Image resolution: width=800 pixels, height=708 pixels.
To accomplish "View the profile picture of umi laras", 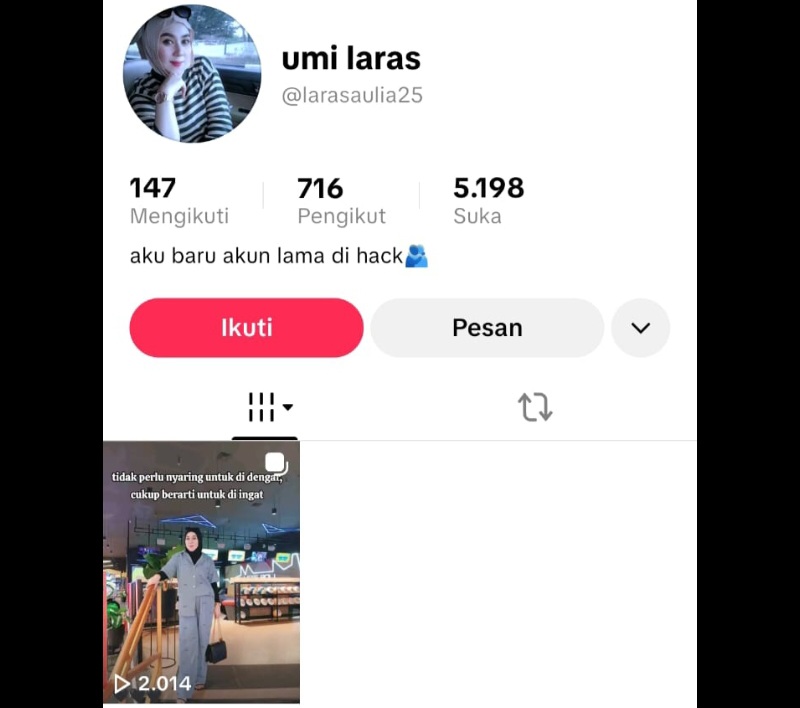I will coord(191,76).
